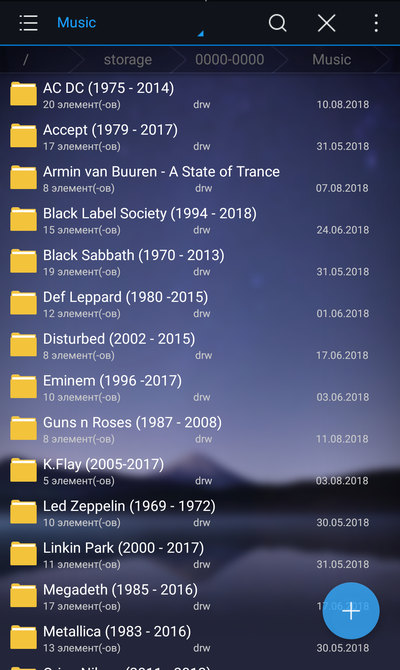
Task: Open the navigation drawer menu
Action: pyautogui.click(x=29, y=23)
